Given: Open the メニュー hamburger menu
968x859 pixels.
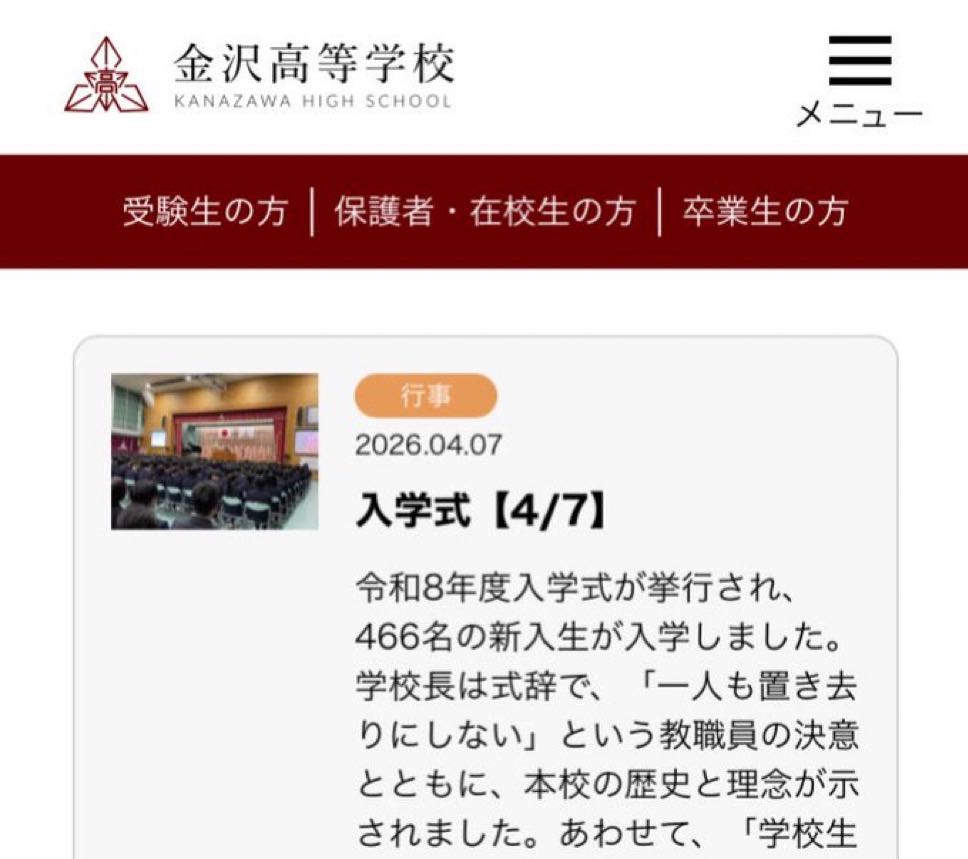Looking at the screenshot, I should [859, 80].
